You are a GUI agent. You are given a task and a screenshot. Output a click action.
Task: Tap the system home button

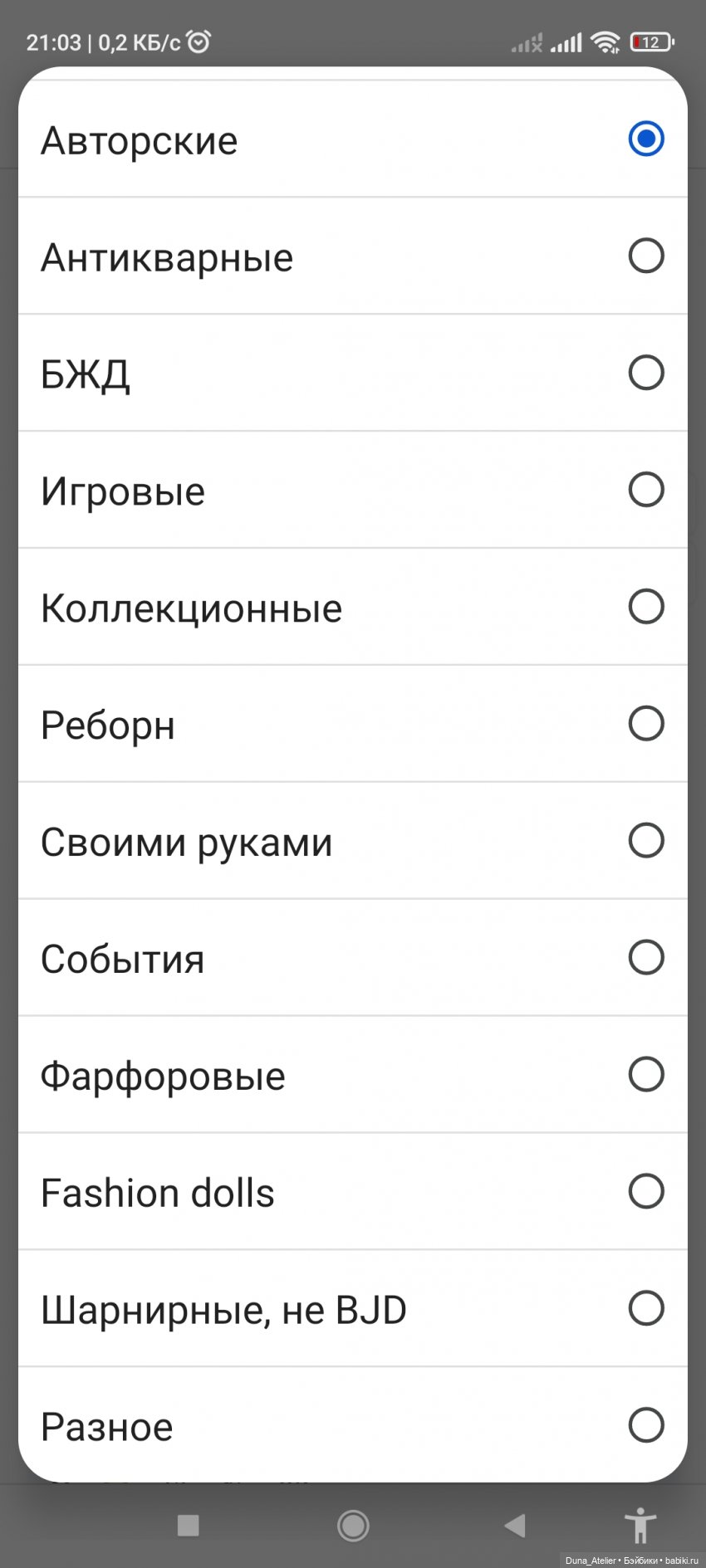pyautogui.click(x=353, y=1525)
